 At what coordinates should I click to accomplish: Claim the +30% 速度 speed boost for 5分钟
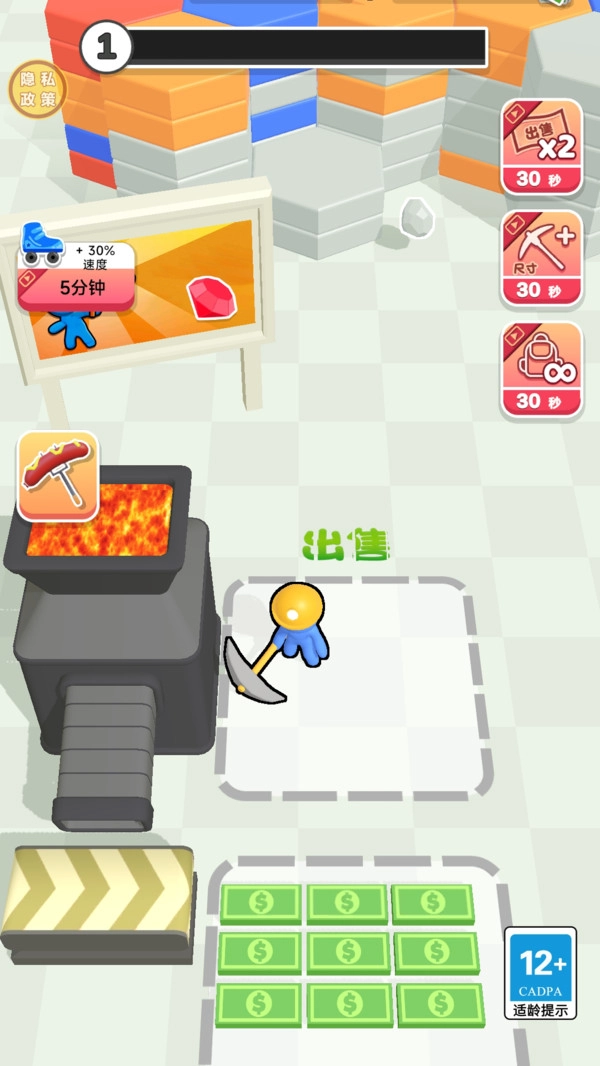[x=77, y=275]
